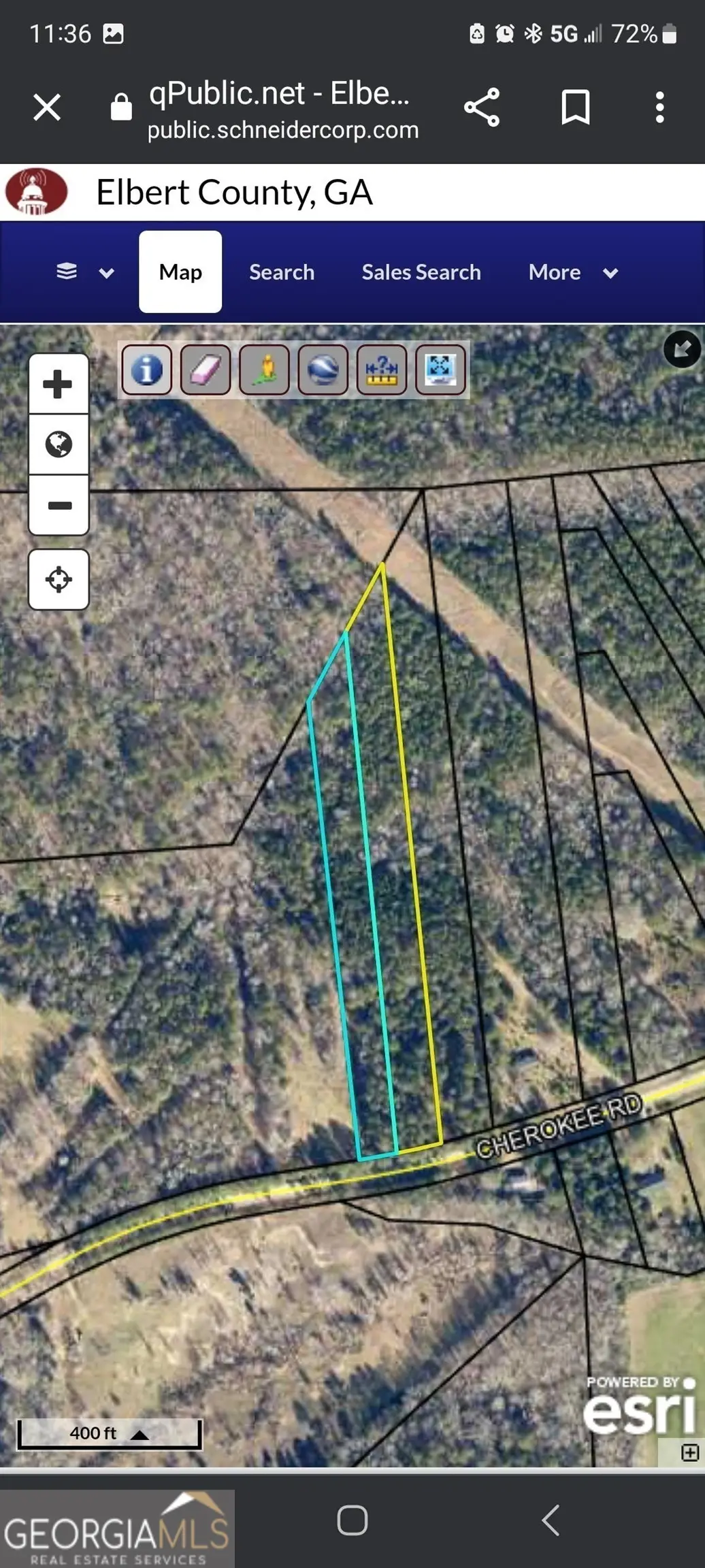The height and width of the screenshot is (1568, 705).
Task: Launch the Google Earth globe tool
Action: point(323,370)
